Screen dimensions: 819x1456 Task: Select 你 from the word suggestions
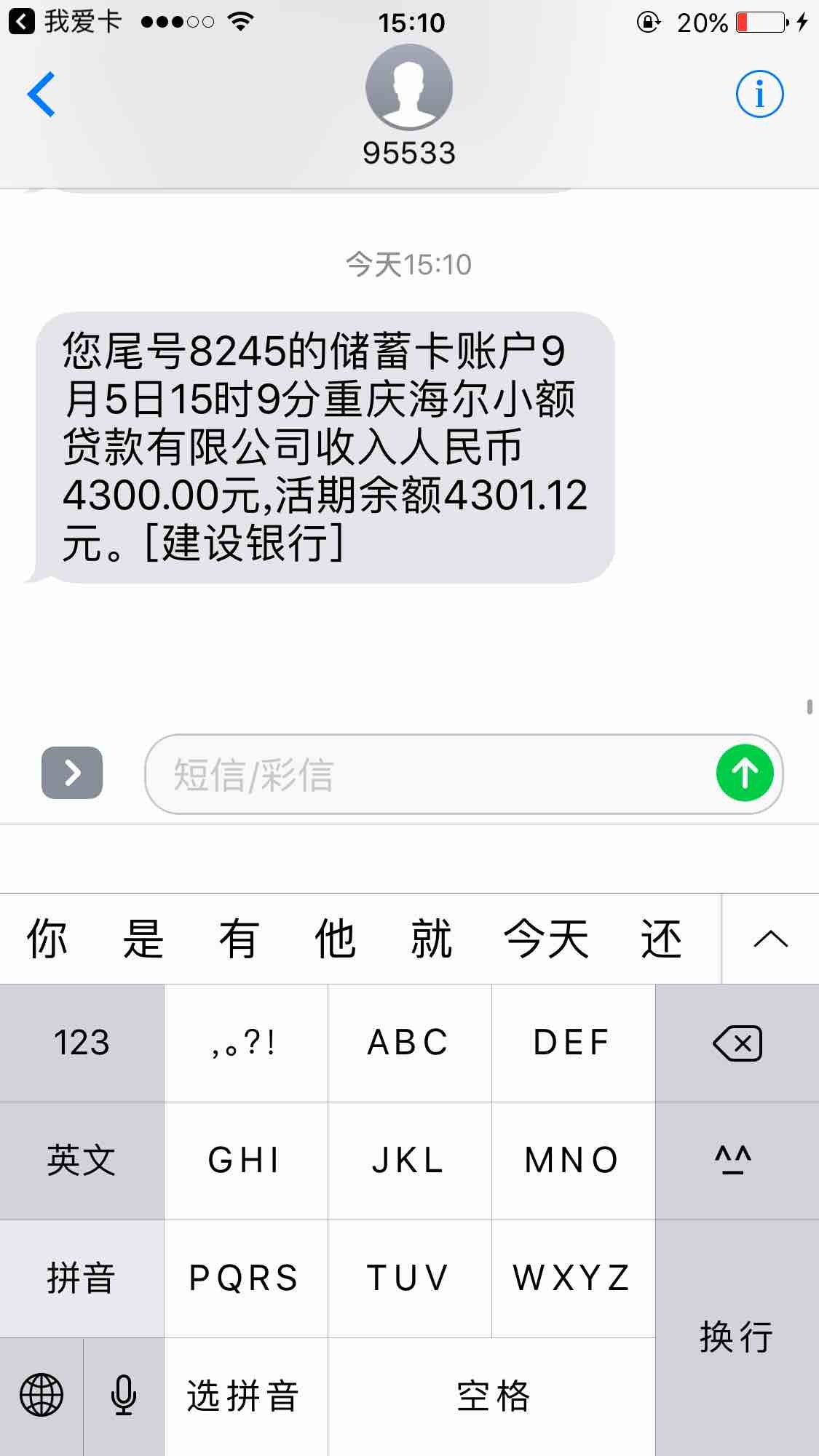click(x=45, y=939)
